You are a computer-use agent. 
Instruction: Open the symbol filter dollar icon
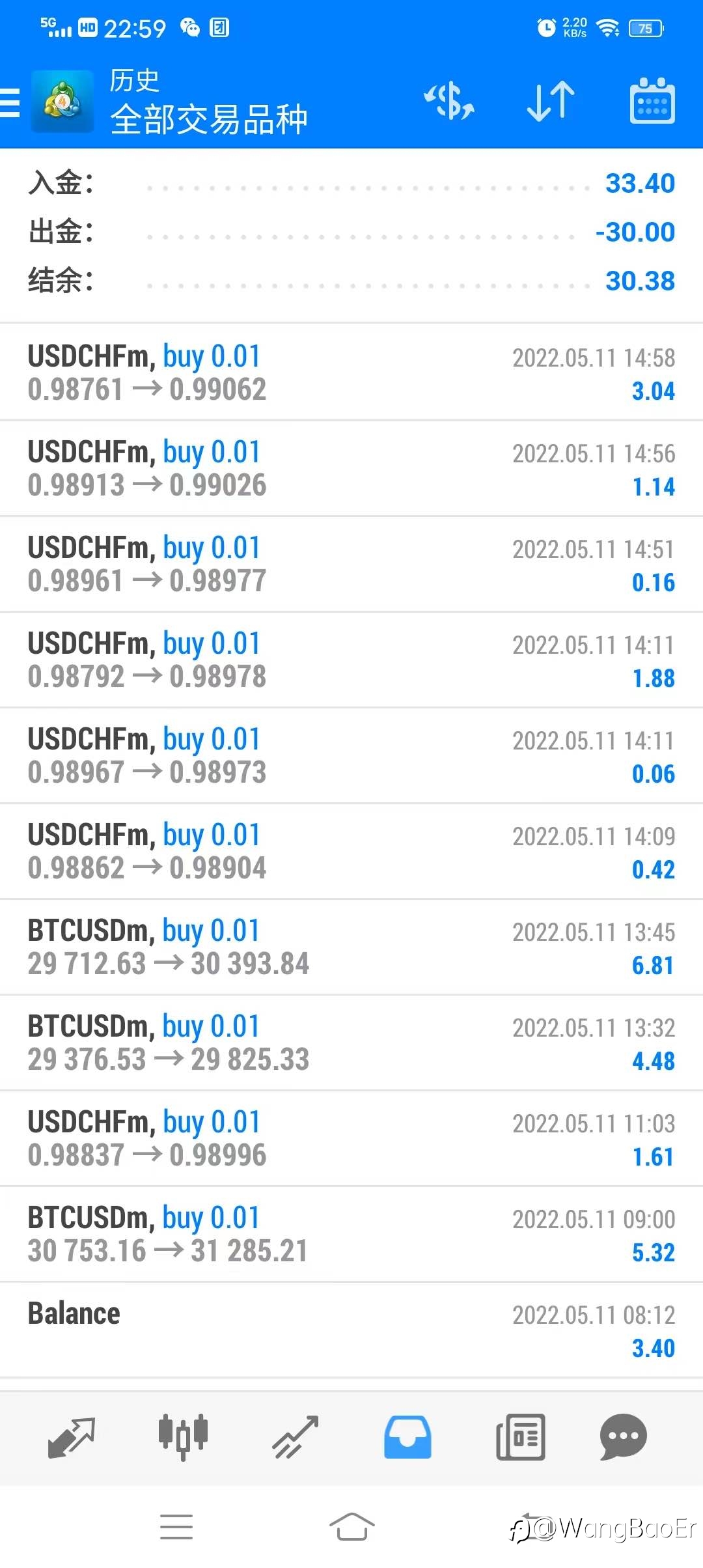449,102
